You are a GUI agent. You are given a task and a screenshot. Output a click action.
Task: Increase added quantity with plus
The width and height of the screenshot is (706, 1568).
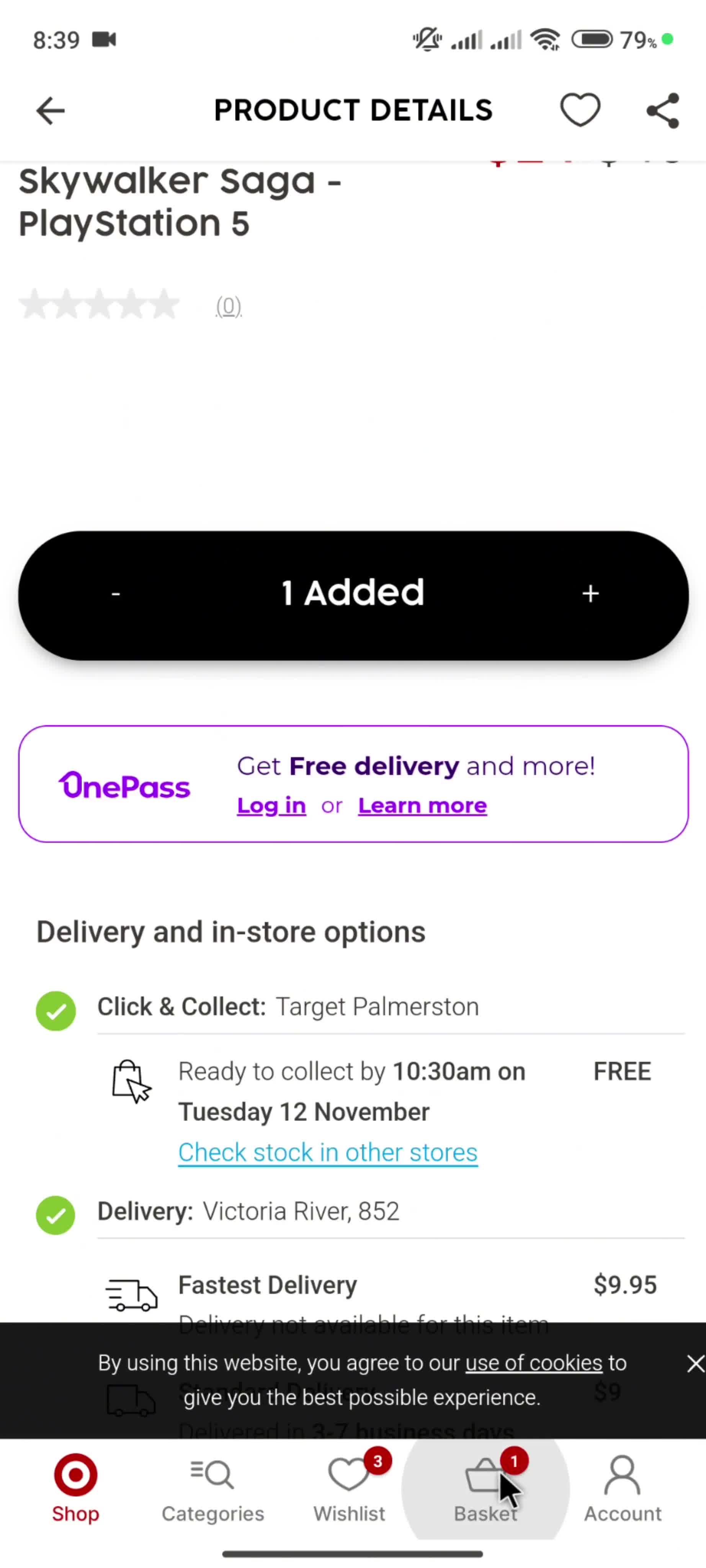(590, 593)
